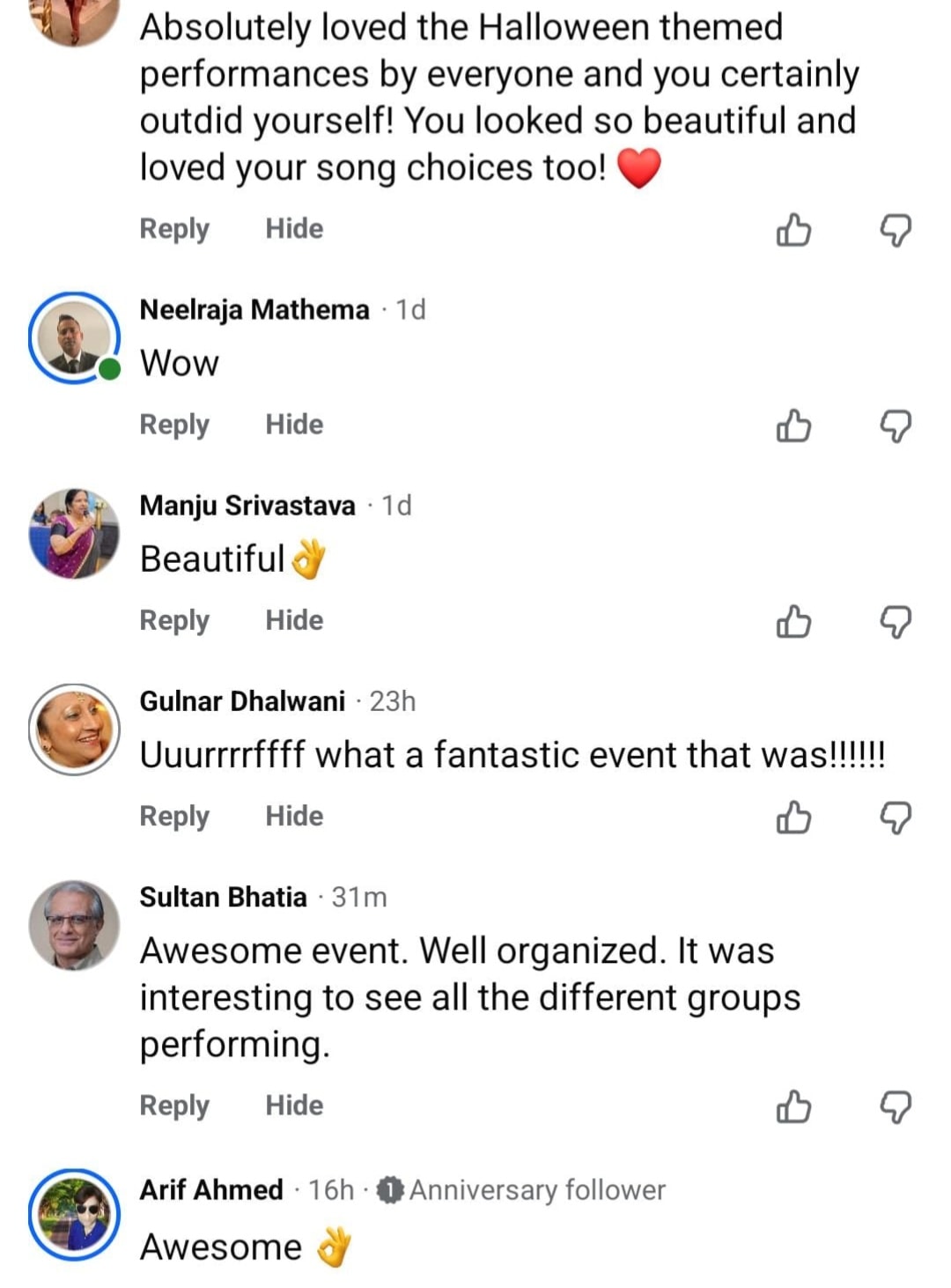Viewport: 951px width, 1288px height.
Task: Like the Halloween themed performances comment
Action: [793, 231]
